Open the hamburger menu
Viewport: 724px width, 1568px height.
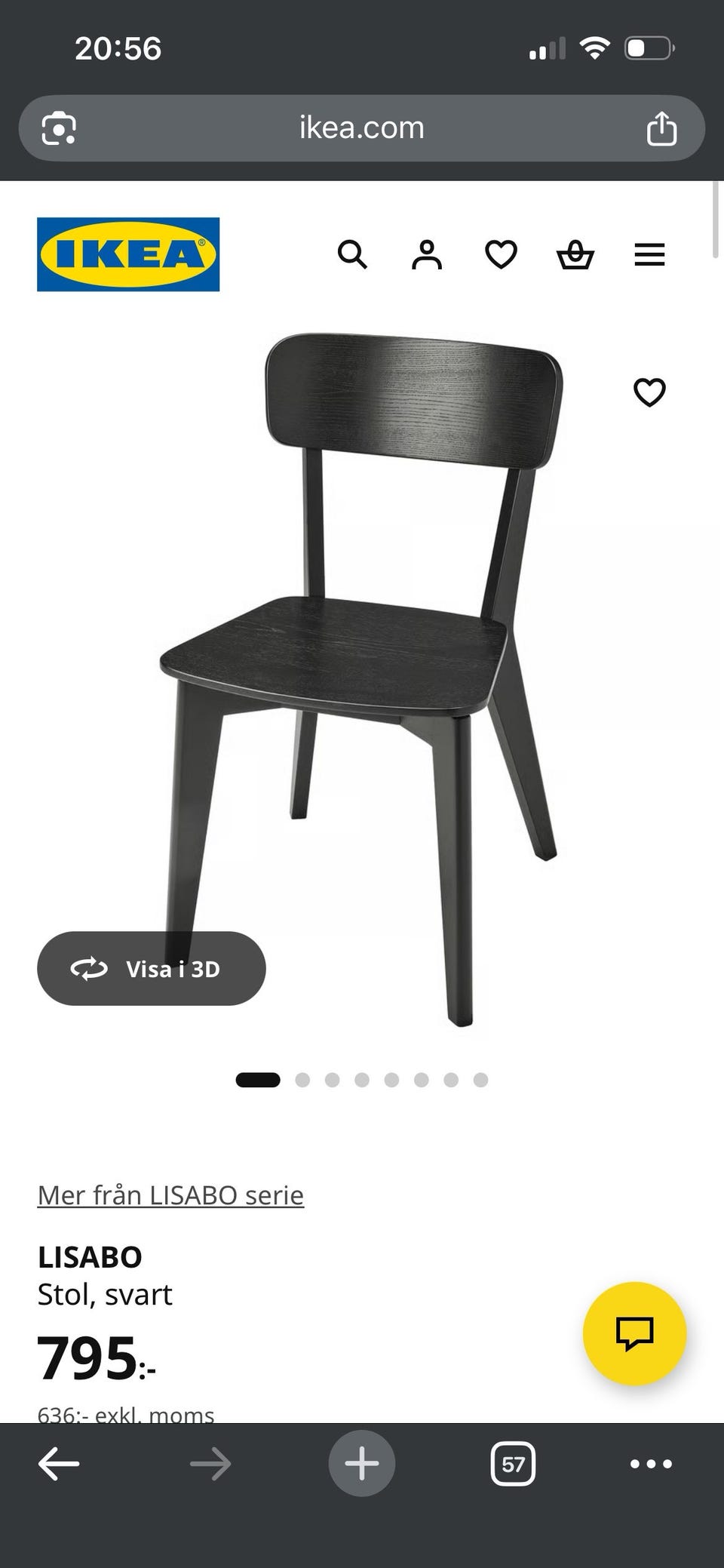(x=649, y=255)
